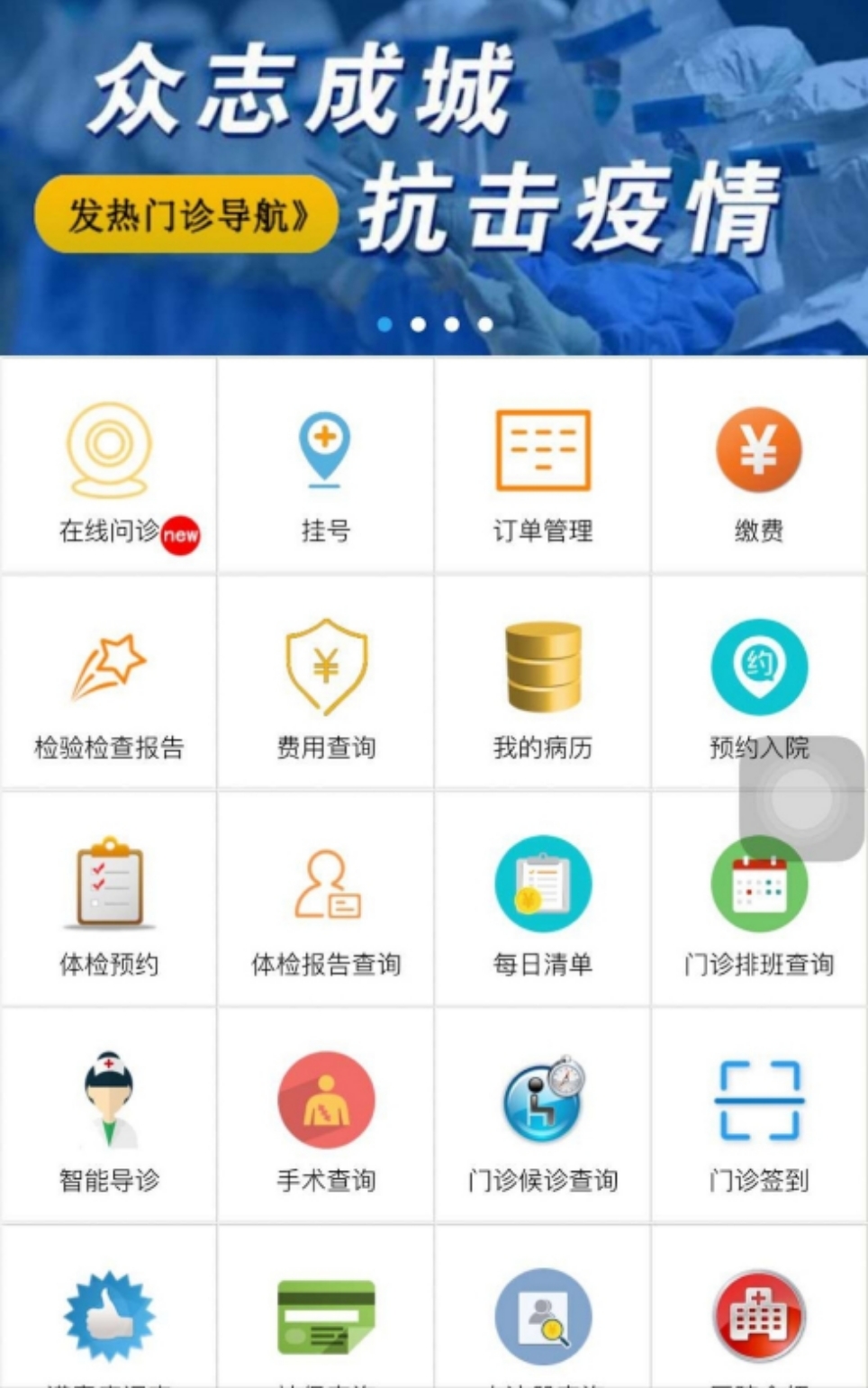The height and width of the screenshot is (1388, 868).
Task: Open 手术查询
Action: (325, 1116)
